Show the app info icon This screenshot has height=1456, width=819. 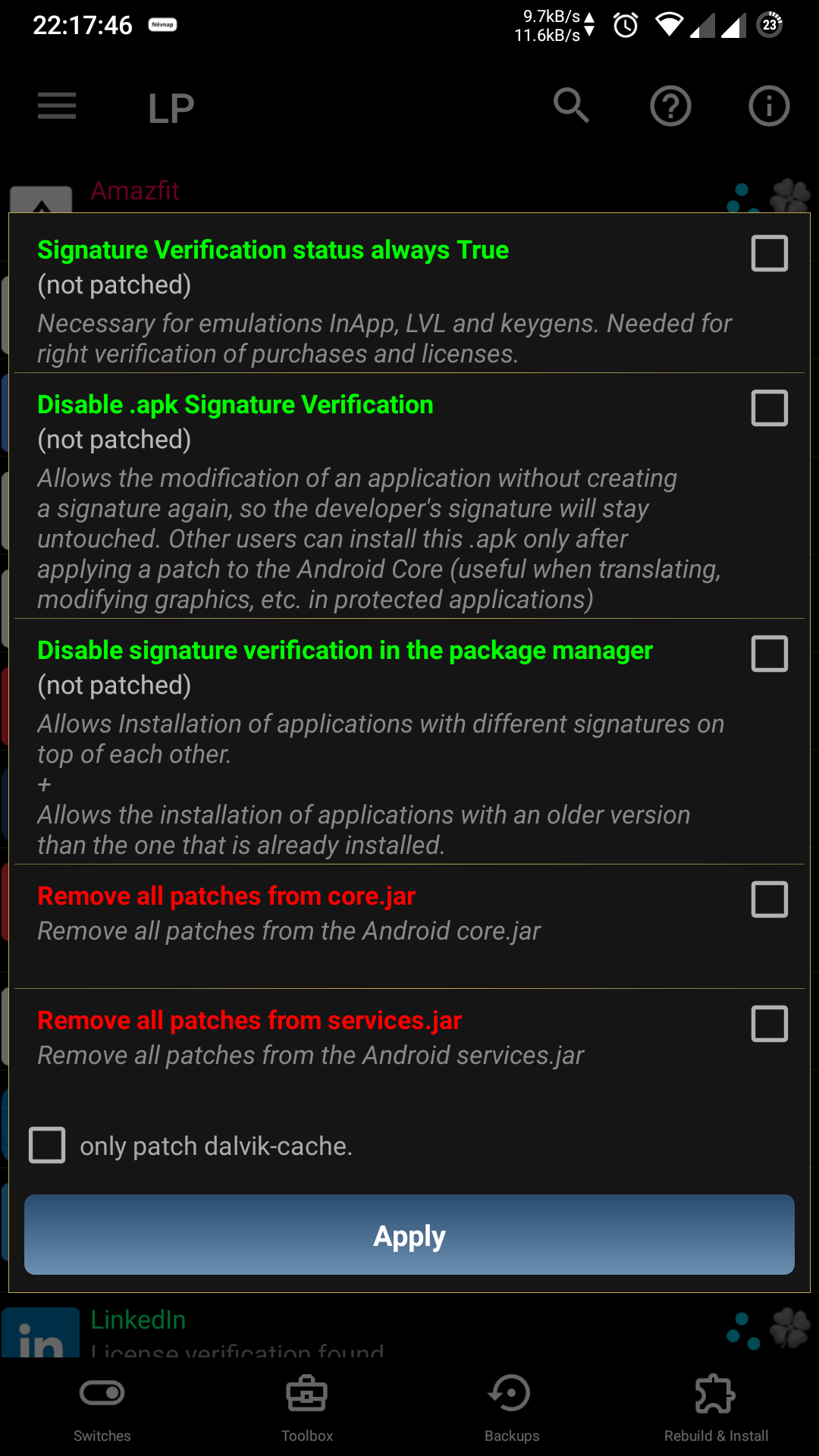(x=769, y=106)
